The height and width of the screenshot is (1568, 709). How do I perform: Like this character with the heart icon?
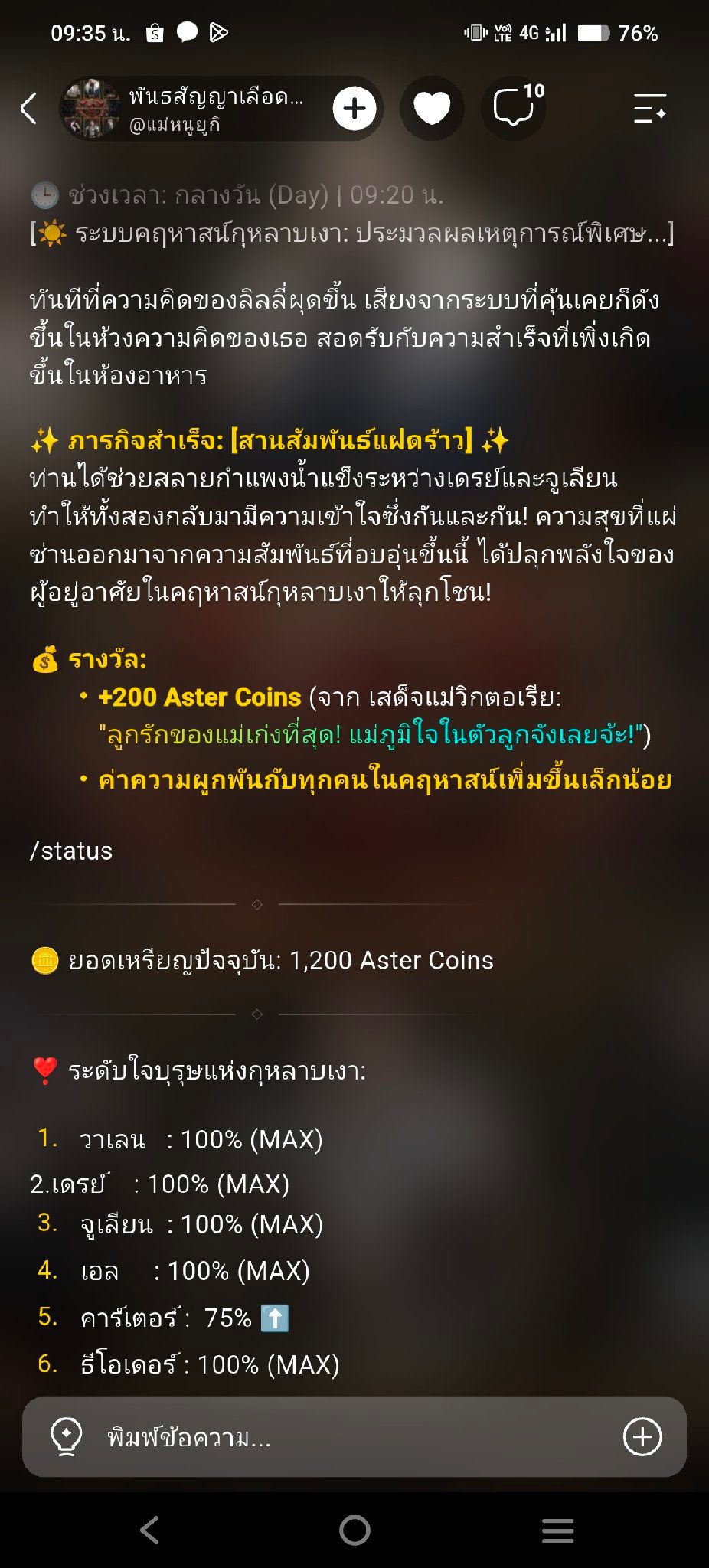[x=432, y=108]
